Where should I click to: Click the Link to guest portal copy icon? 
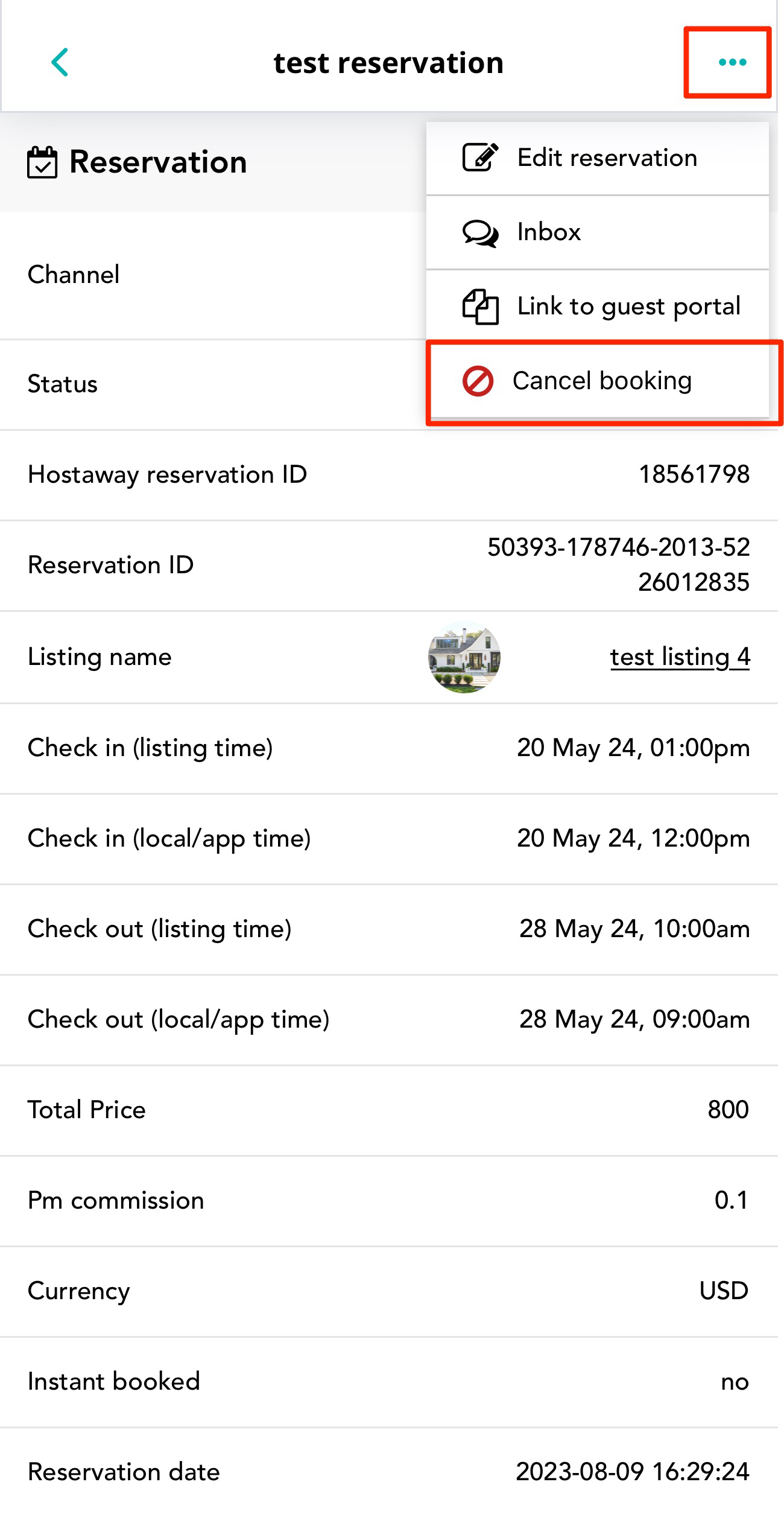479,307
